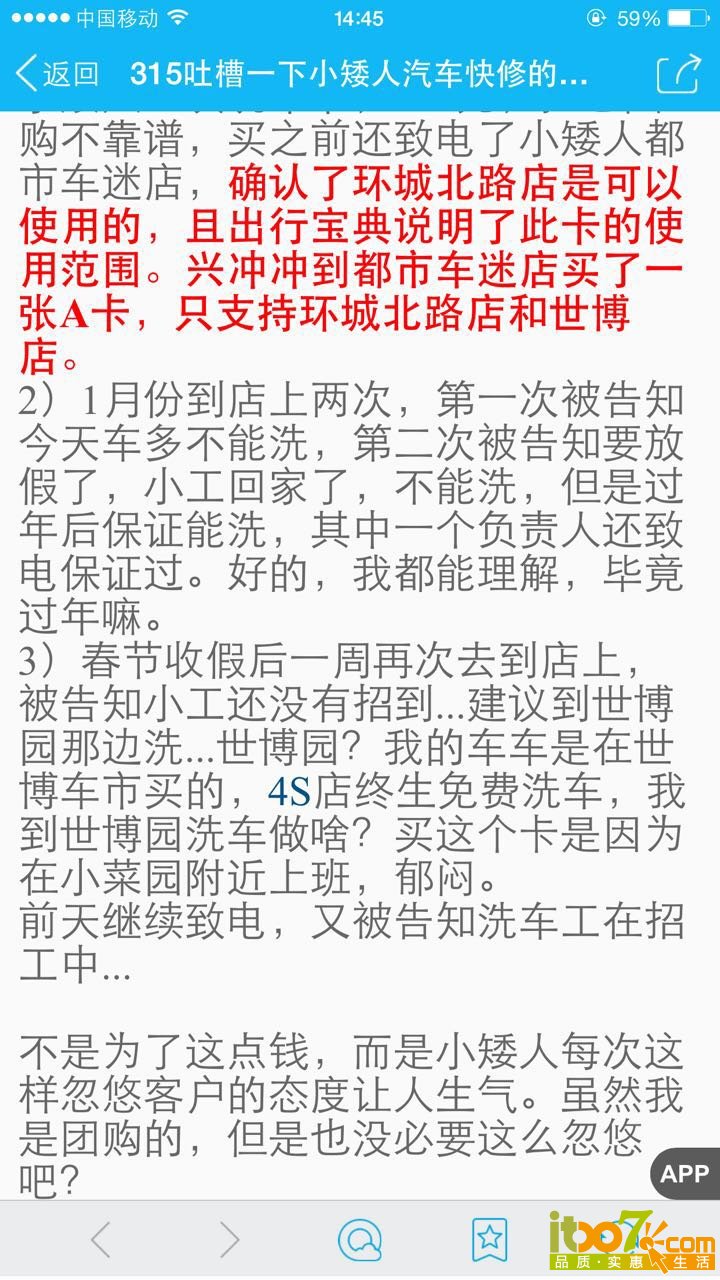Open the browser logo icon in the bottom toolbar
The height and width of the screenshot is (1280, 720).
point(359,1240)
